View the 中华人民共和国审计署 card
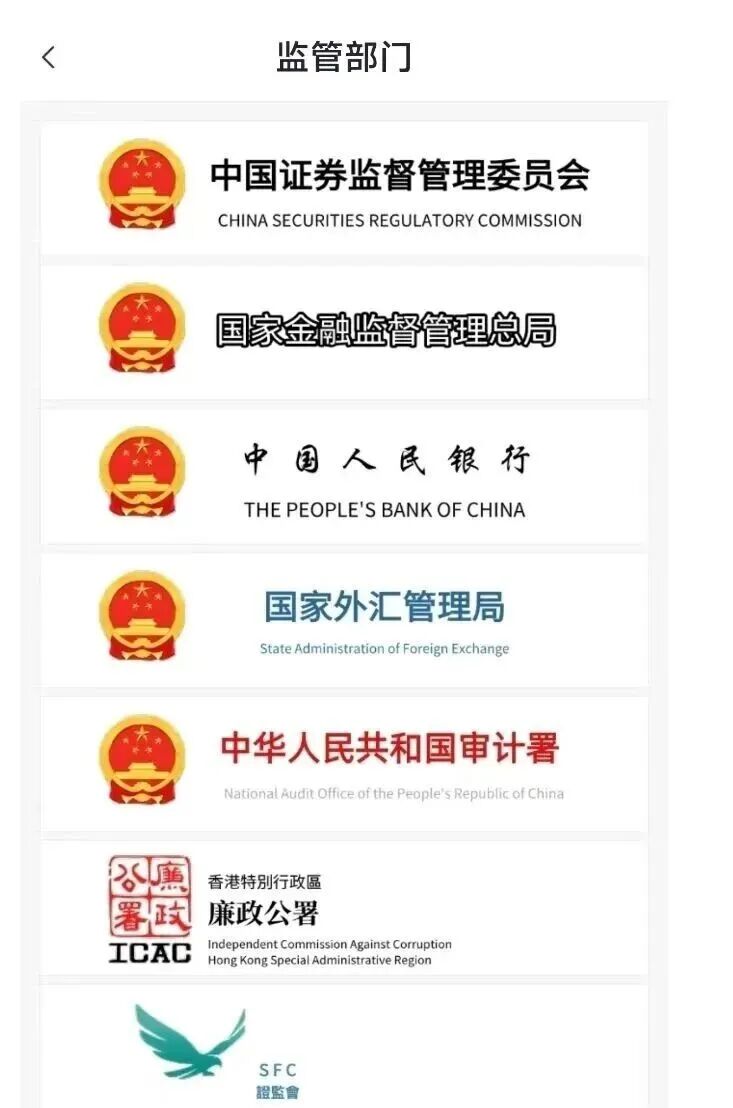Image resolution: width=733 pixels, height=1108 pixels. click(x=344, y=764)
